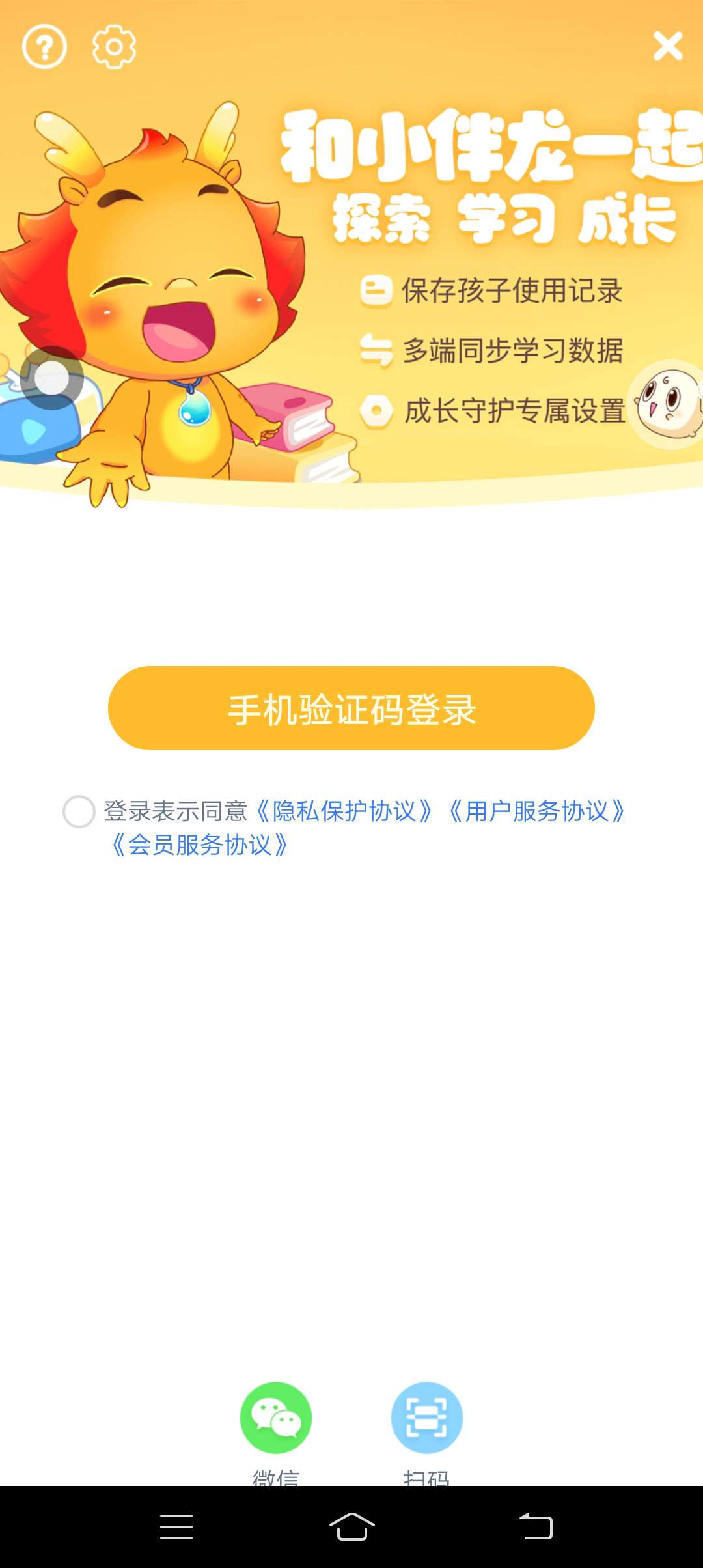Go to system home screen
Viewport: 703px width, 1568px height.
[x=351, y=1526]
